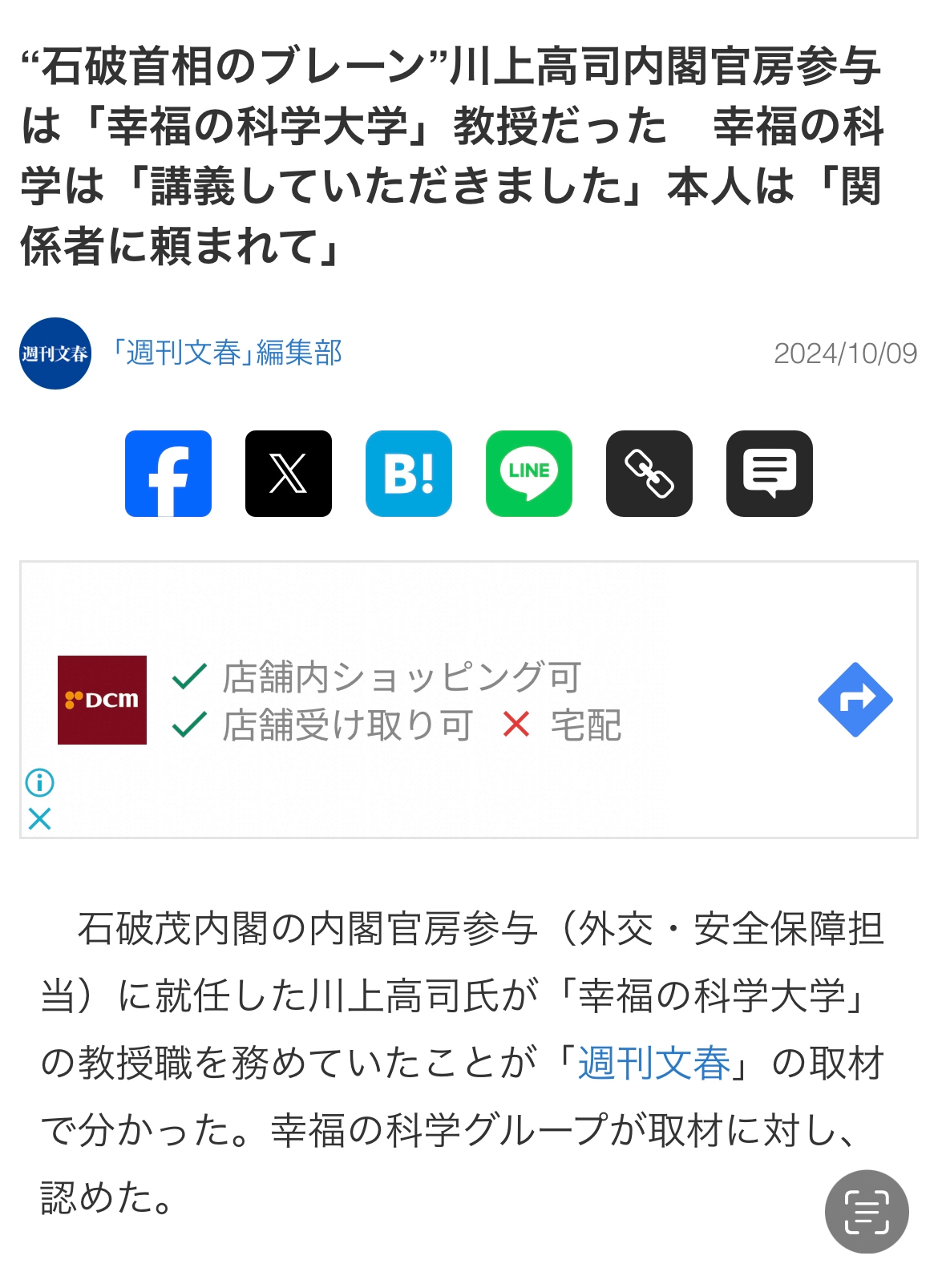The image size is (938, 1288).
Task: Close the DCM advertisement
Action: (x=39, y=818)
